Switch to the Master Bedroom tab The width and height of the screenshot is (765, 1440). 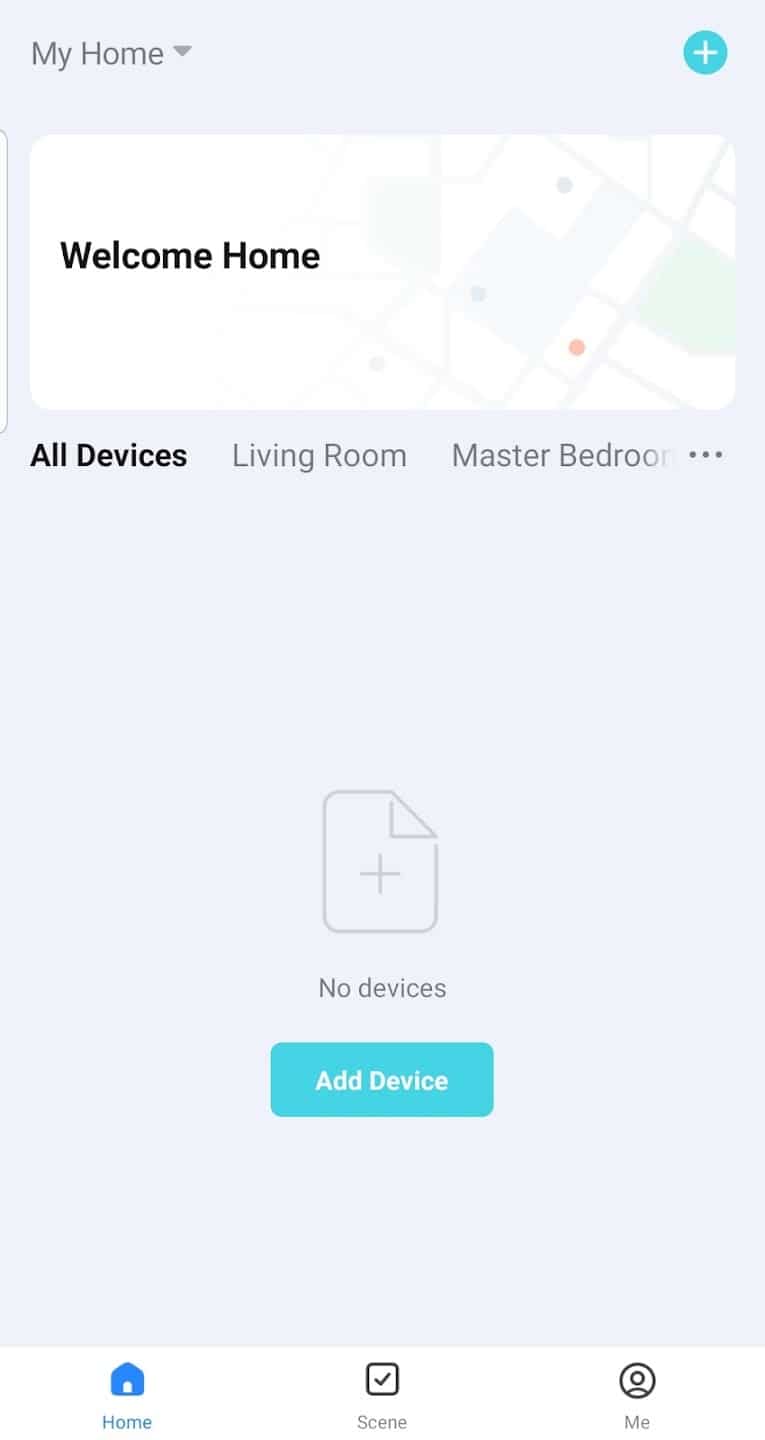point(562,456)
